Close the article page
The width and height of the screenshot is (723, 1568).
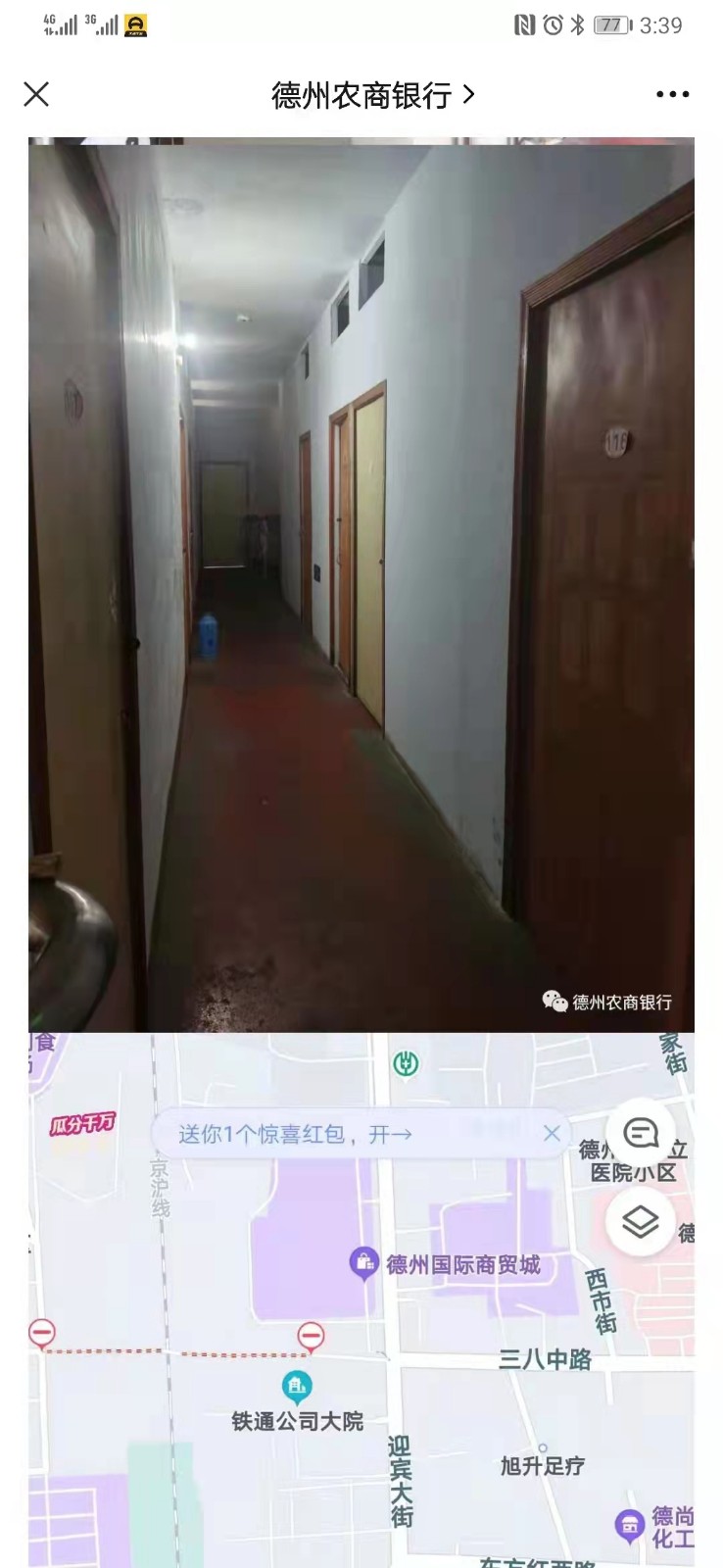(36, 94)
